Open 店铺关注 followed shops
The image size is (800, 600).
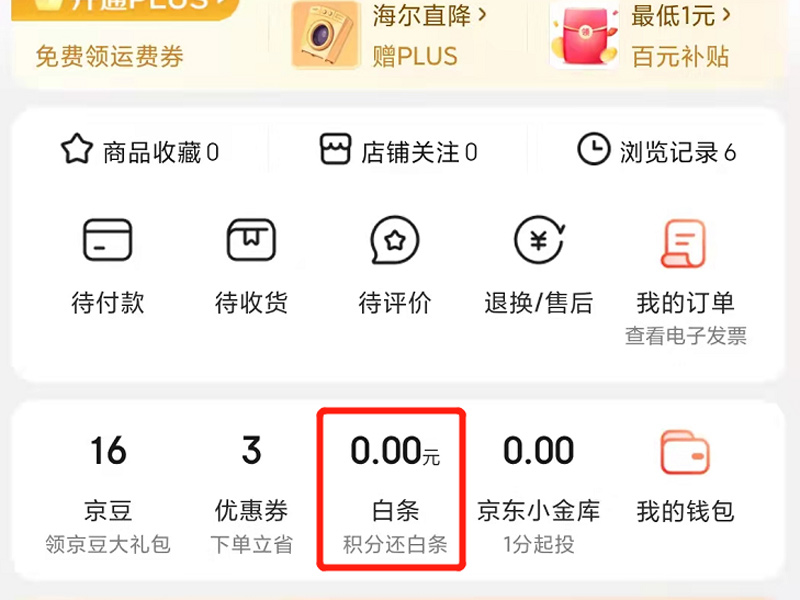tap(398, 152)
